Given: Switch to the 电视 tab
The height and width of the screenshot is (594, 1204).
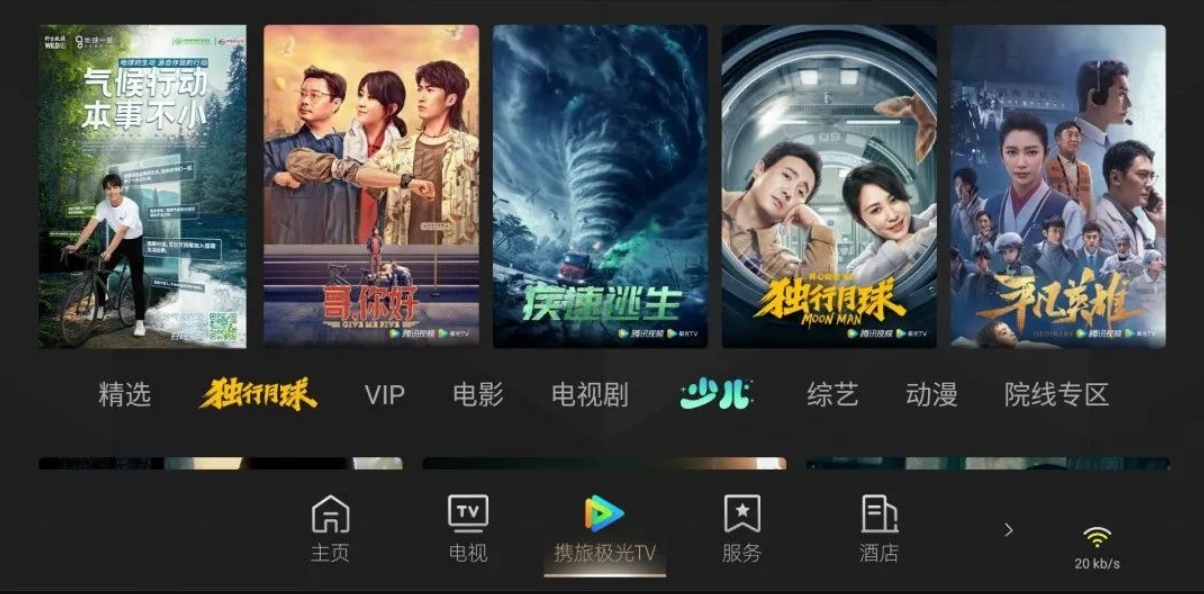Looking at the screenshot, I should (468, 530).
